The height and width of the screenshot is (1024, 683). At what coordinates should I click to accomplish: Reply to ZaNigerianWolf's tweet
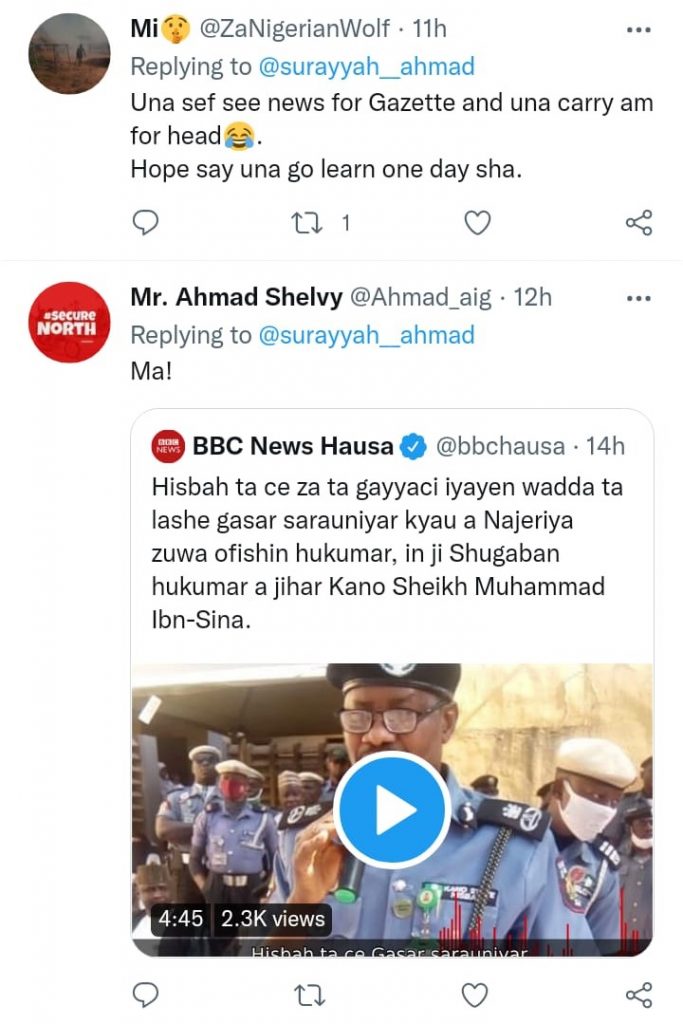point(146,222)
